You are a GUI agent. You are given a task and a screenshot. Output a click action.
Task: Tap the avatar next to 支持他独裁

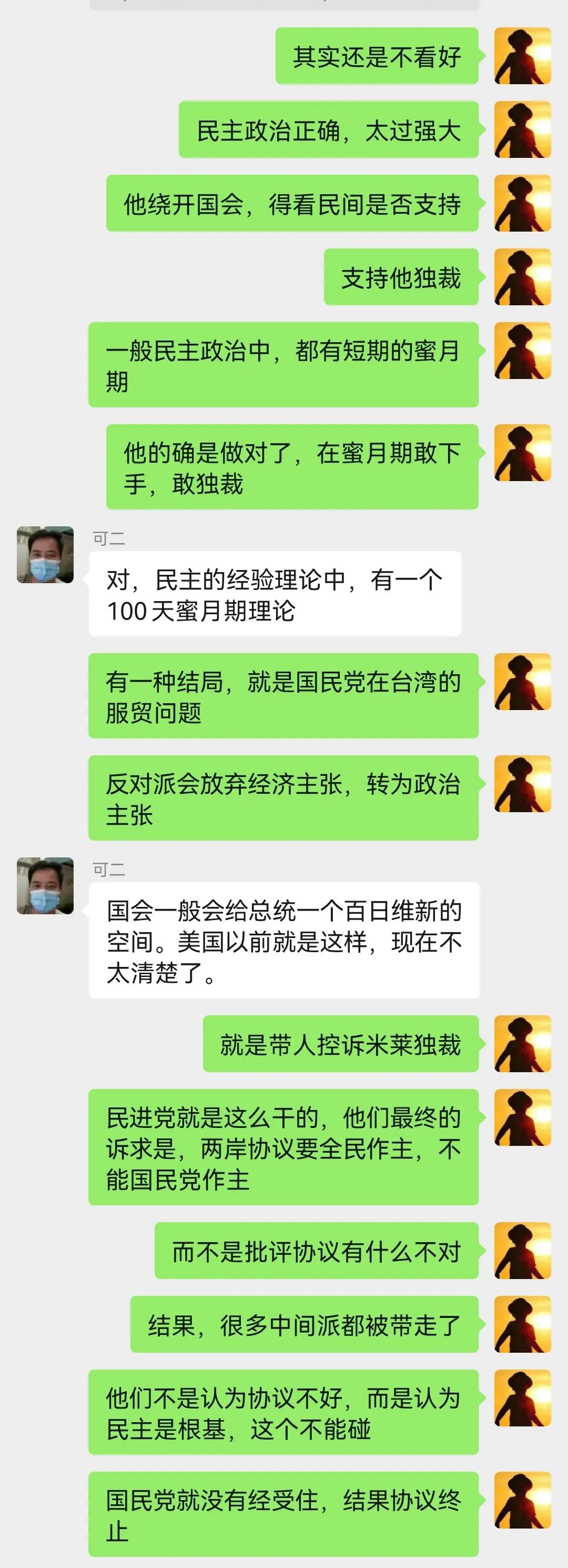coord(522,277)
